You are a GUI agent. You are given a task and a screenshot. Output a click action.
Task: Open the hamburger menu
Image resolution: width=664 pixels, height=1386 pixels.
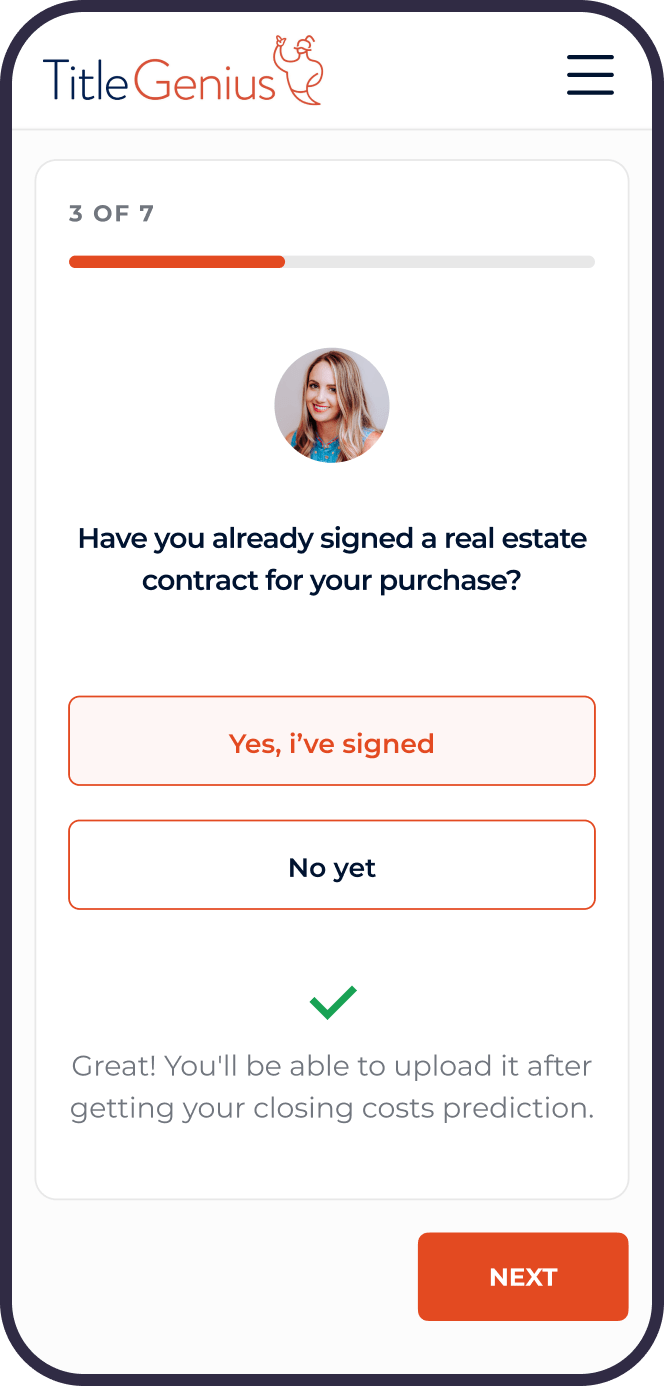point(590,74)
